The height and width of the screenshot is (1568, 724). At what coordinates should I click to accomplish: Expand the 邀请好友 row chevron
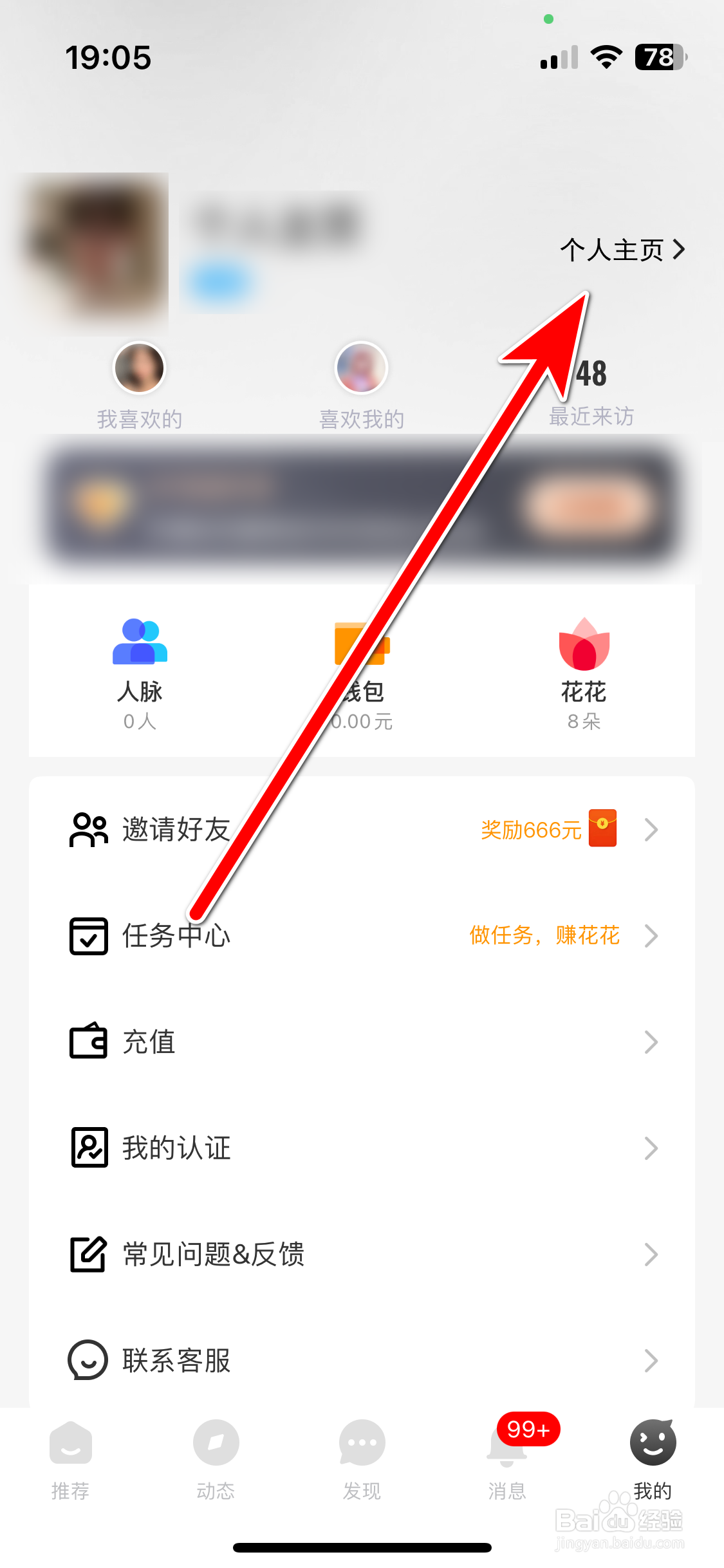click(x=652, y=830)
